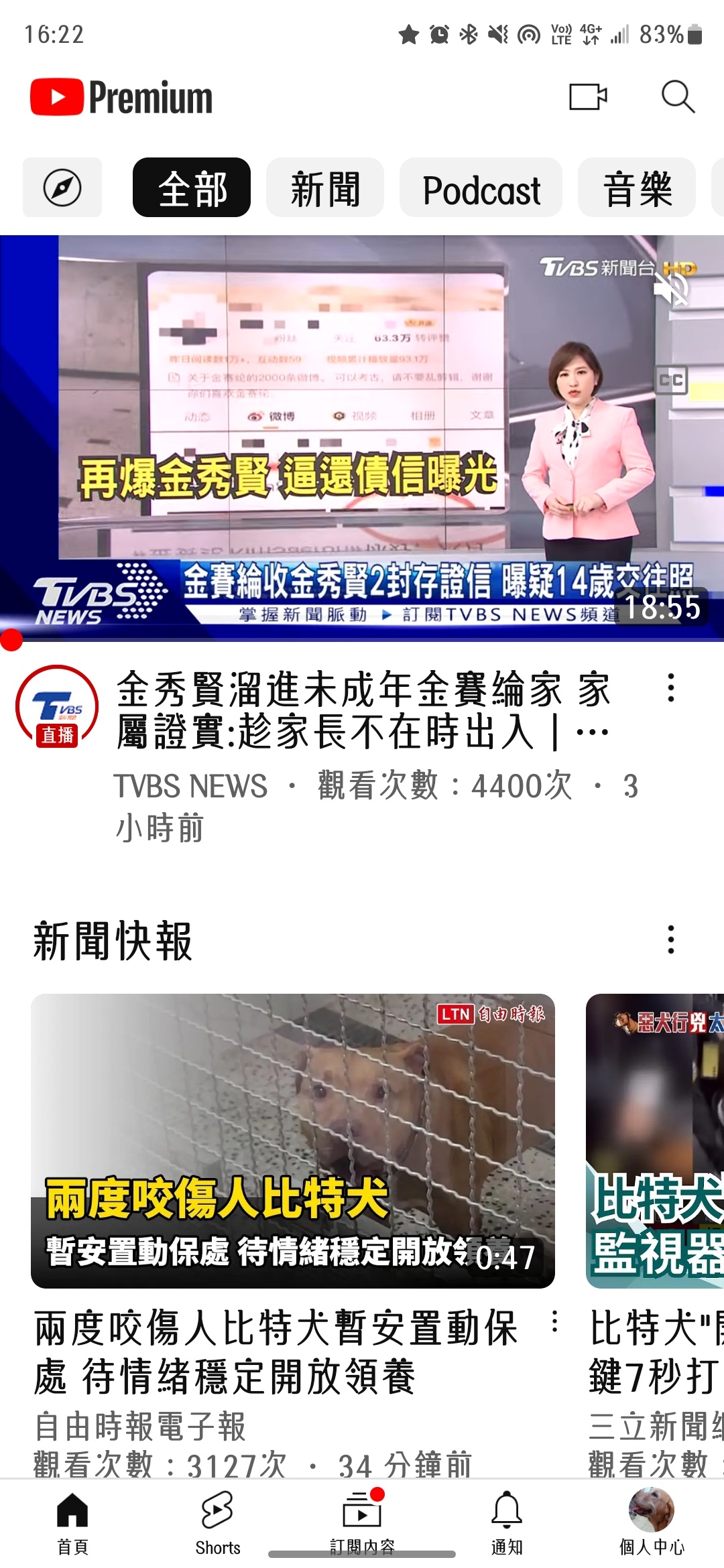Play the 兩度咬傷人比特犬 news video

[293, 1140]
